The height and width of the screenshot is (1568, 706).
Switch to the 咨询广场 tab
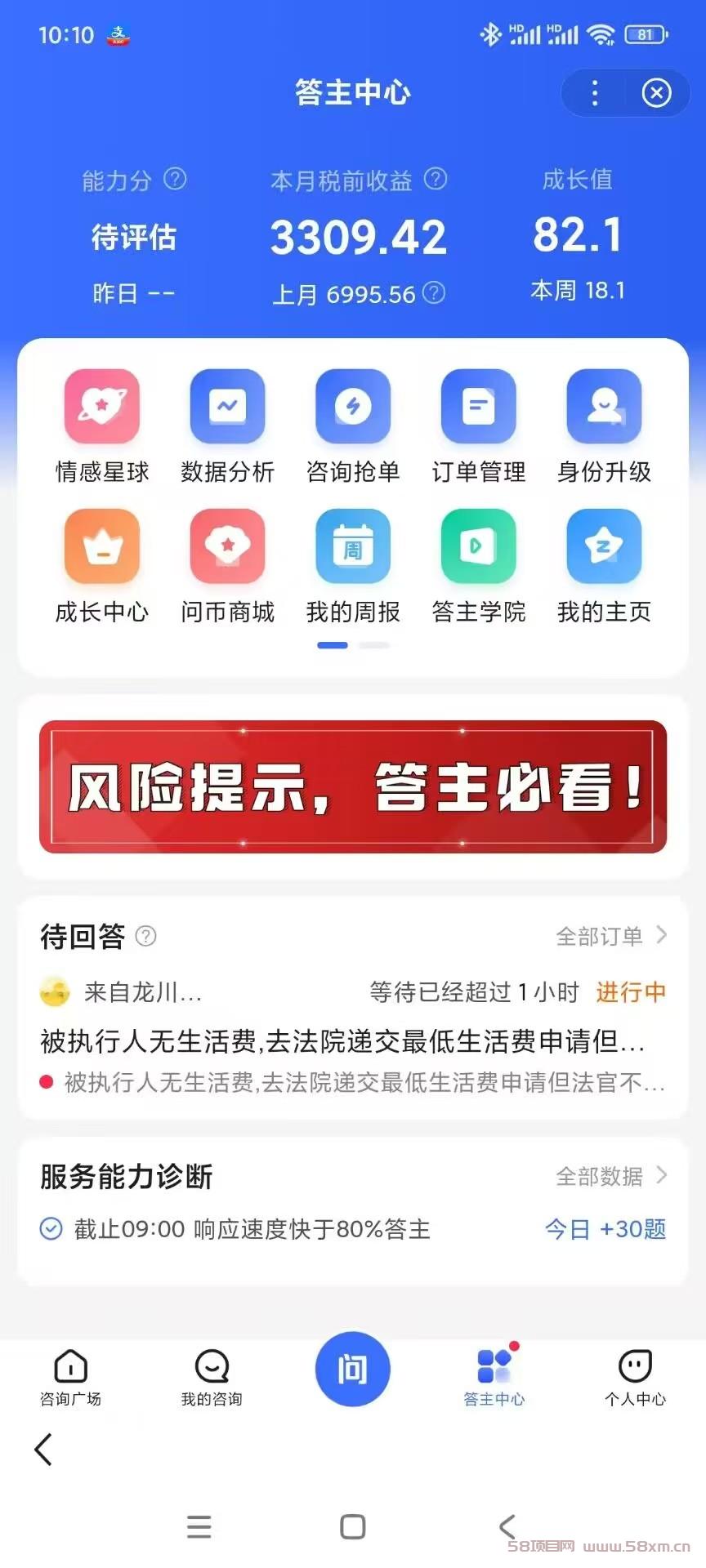(x=71, y=1378)
